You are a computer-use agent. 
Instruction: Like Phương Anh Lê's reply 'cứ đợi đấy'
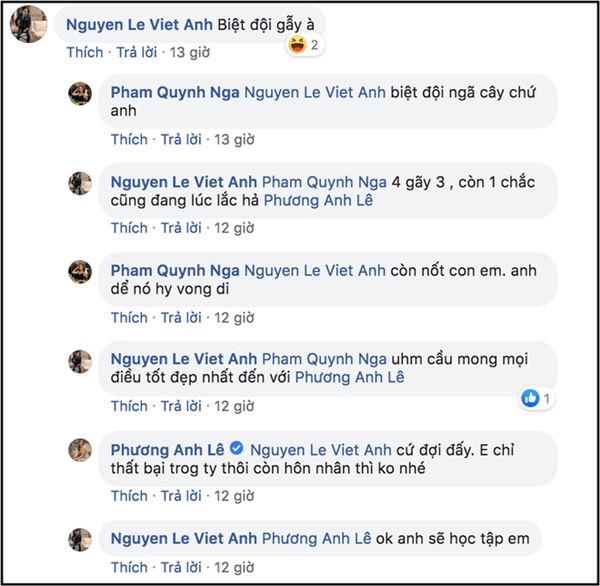[129, 495]
